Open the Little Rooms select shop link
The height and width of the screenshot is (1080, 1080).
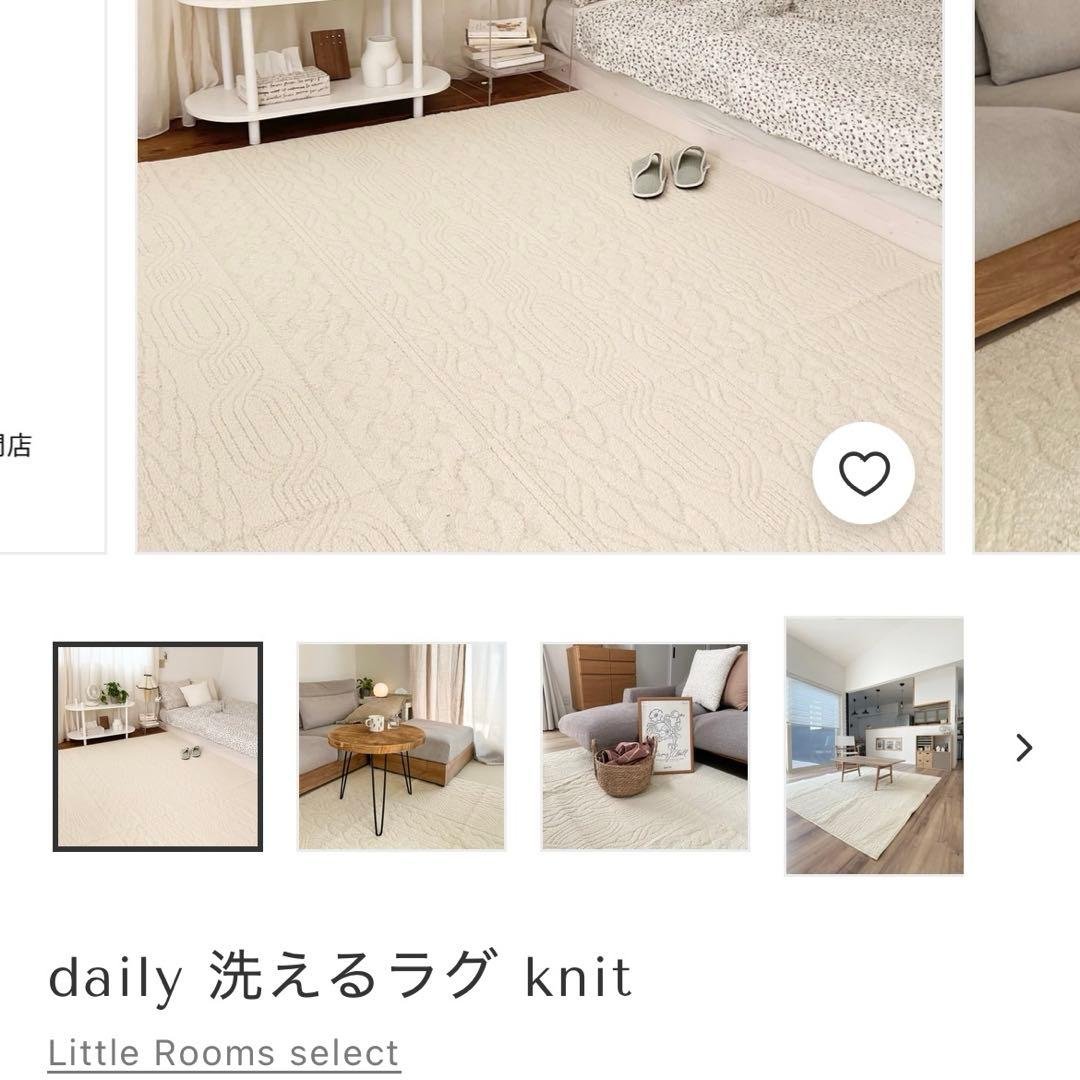pos(224,1053)
